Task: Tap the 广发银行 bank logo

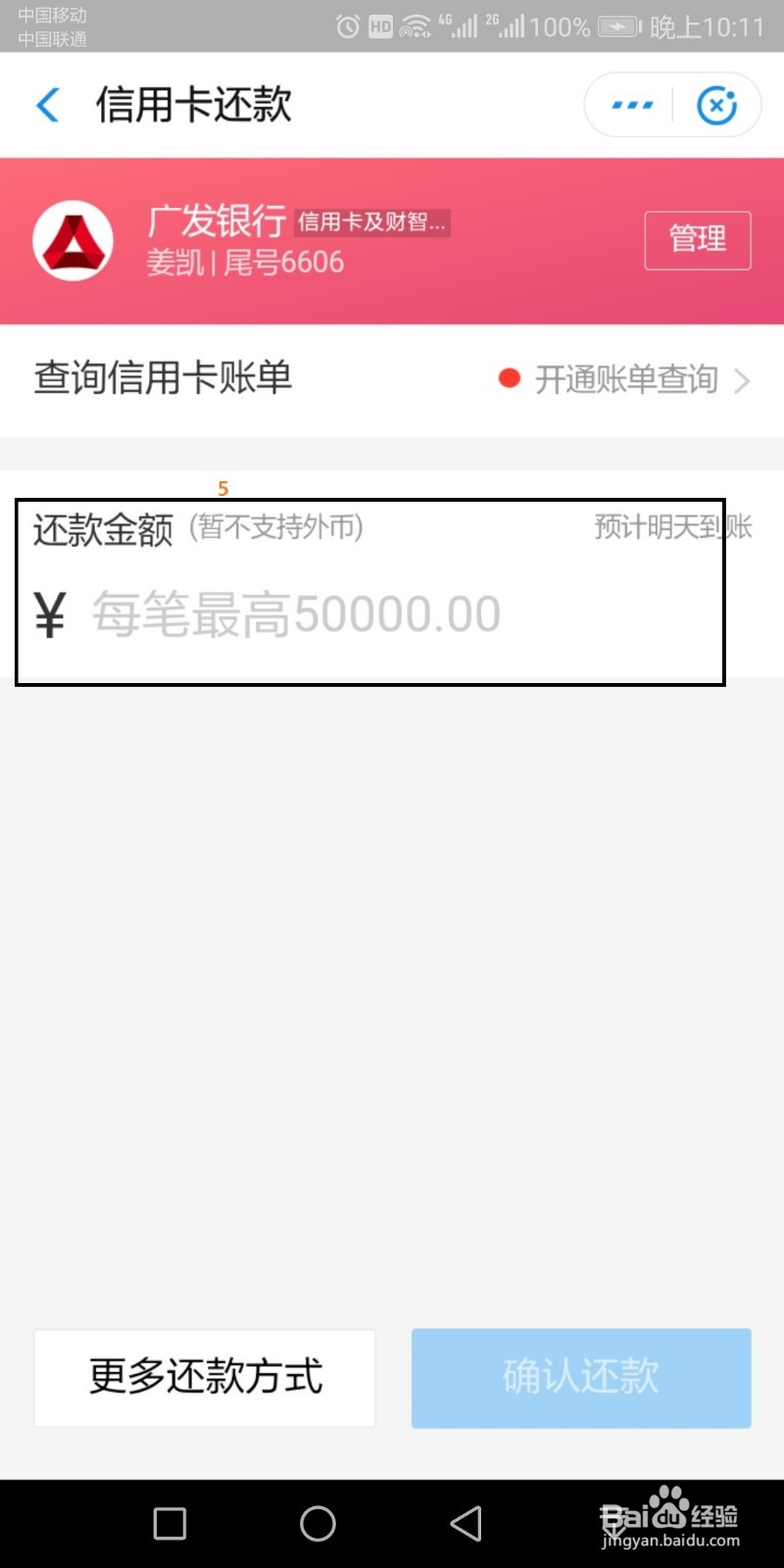Action: (x=73, y=240)
